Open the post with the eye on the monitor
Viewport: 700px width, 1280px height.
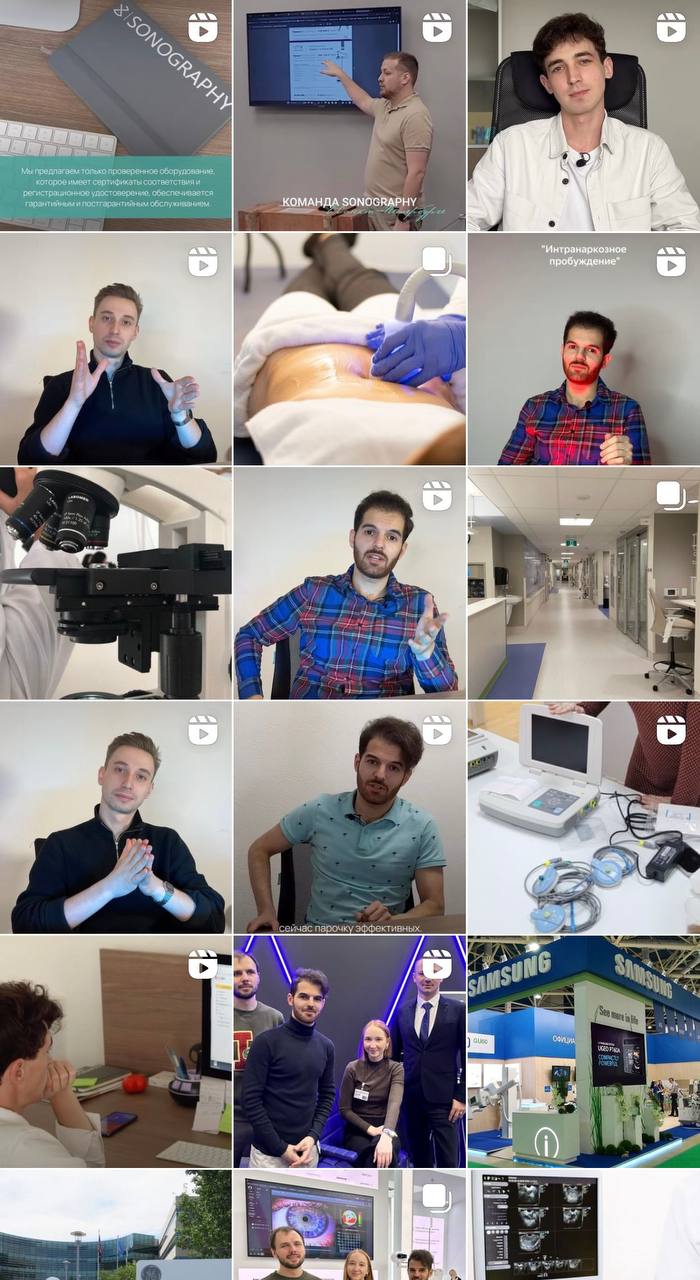(349, 1225)
